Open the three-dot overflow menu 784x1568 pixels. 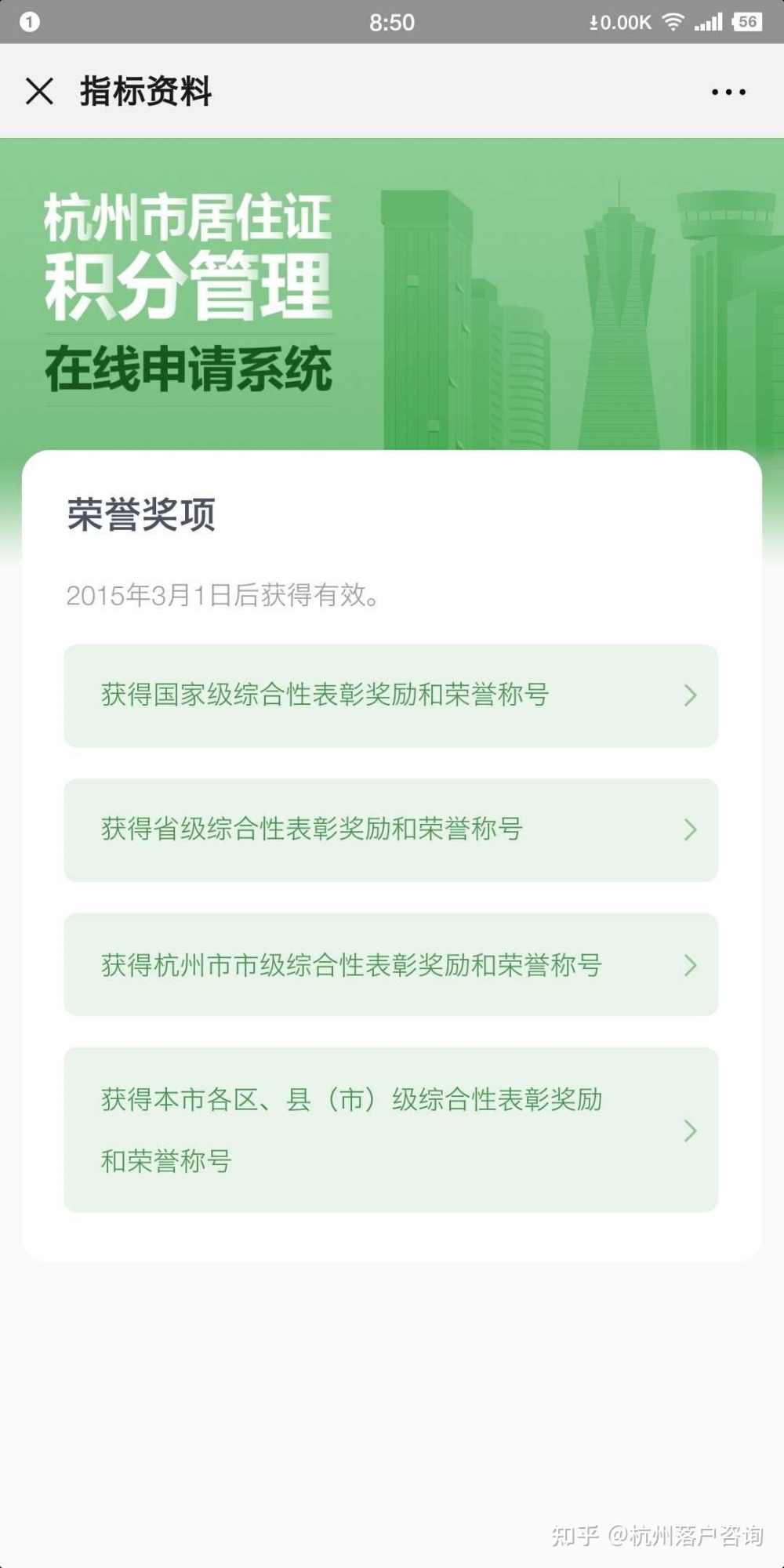(728, 92)
